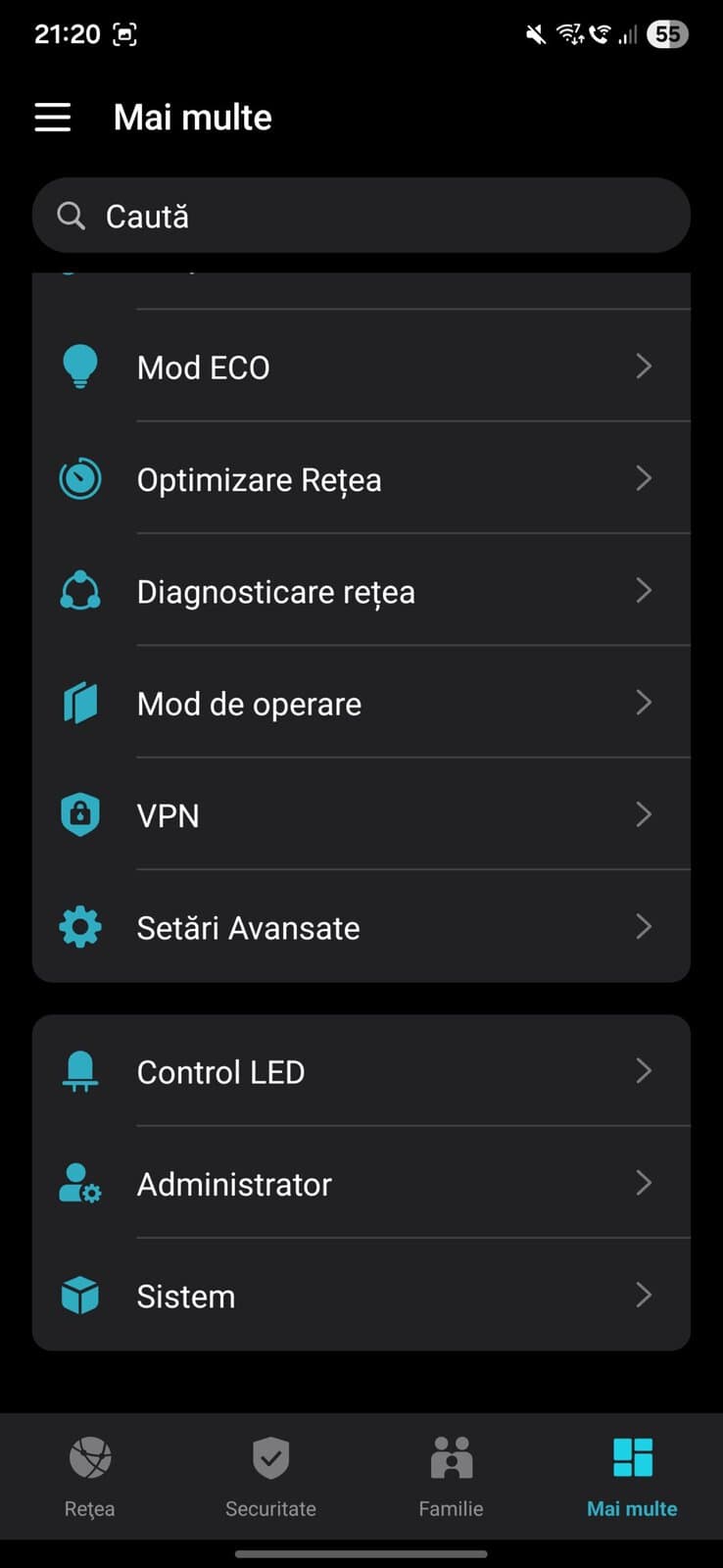Select the Mai multe tab
The image size is (723, 1568).
pyautogui.click(x=632, y=1476)
